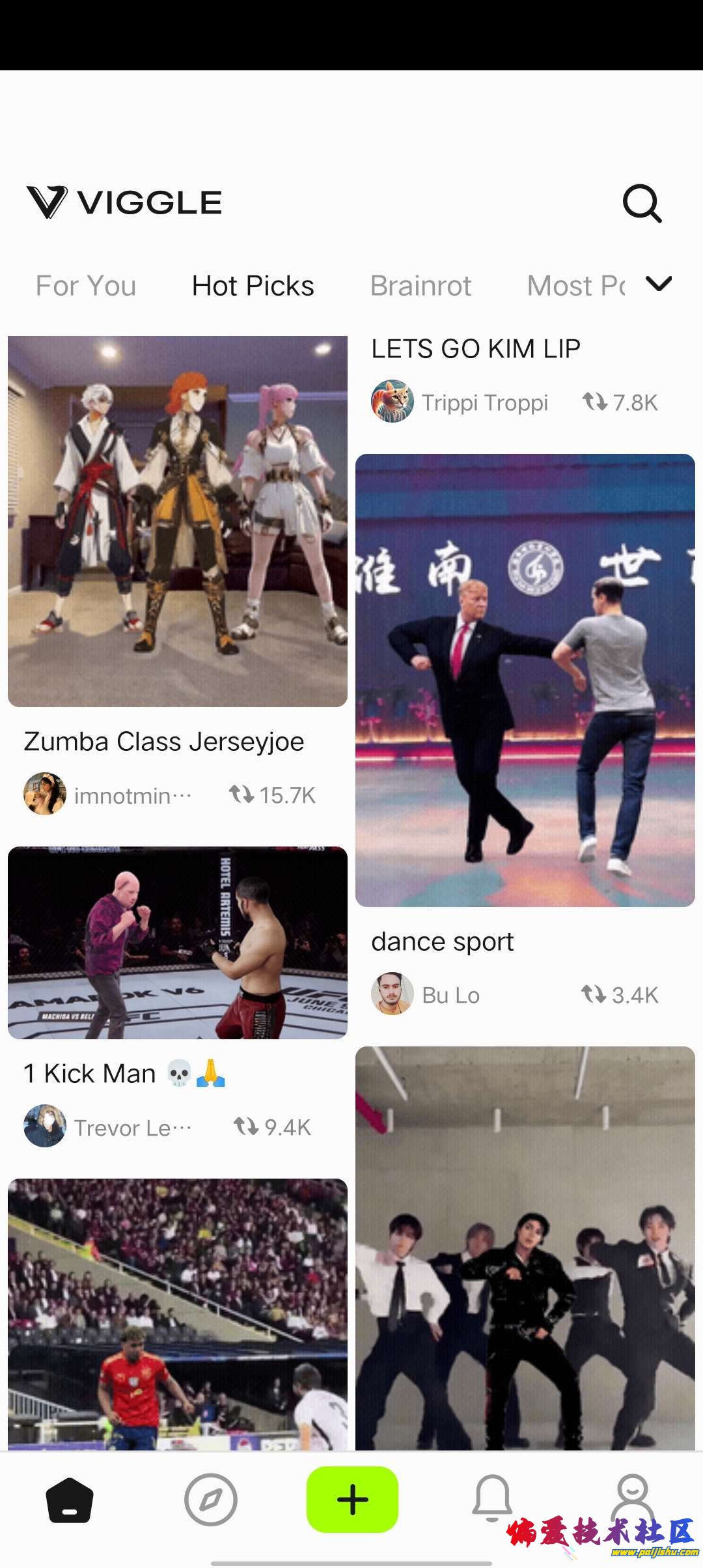
Task: Open the Most Popular dropdown tab
Action: click(579, 285)
